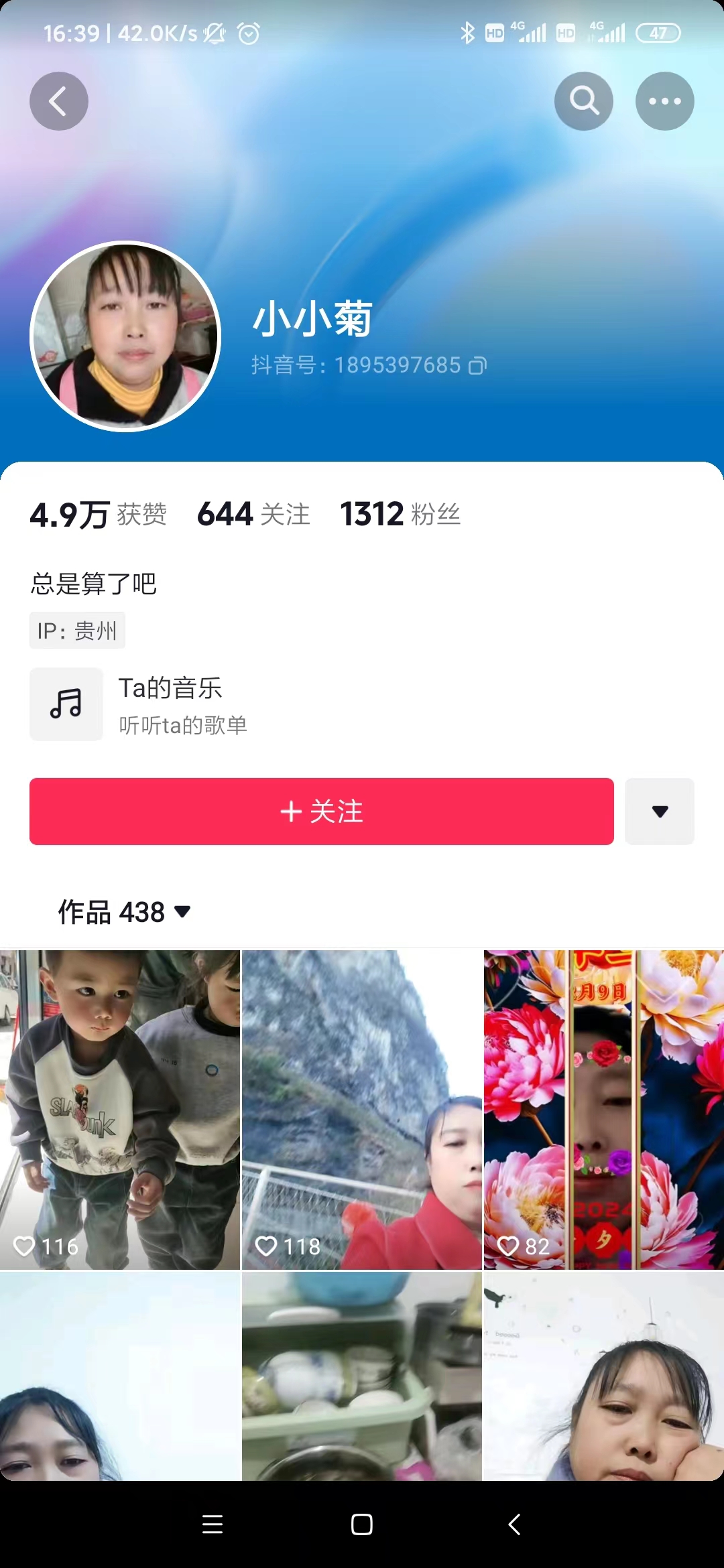Go back using the top-left arrow
724x1568 pixels.
click(x=59, y=101)
